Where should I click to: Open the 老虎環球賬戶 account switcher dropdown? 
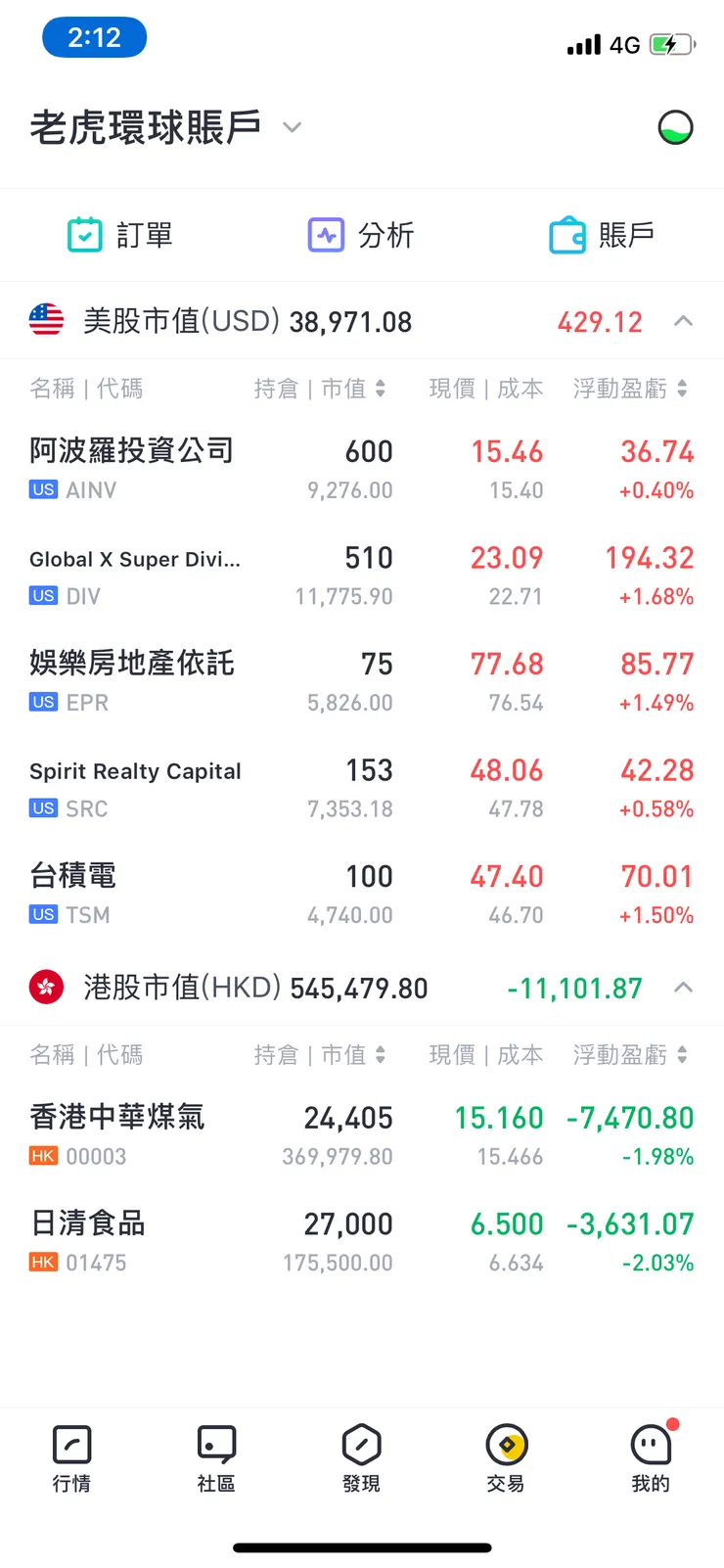click(x=292, y=127)
